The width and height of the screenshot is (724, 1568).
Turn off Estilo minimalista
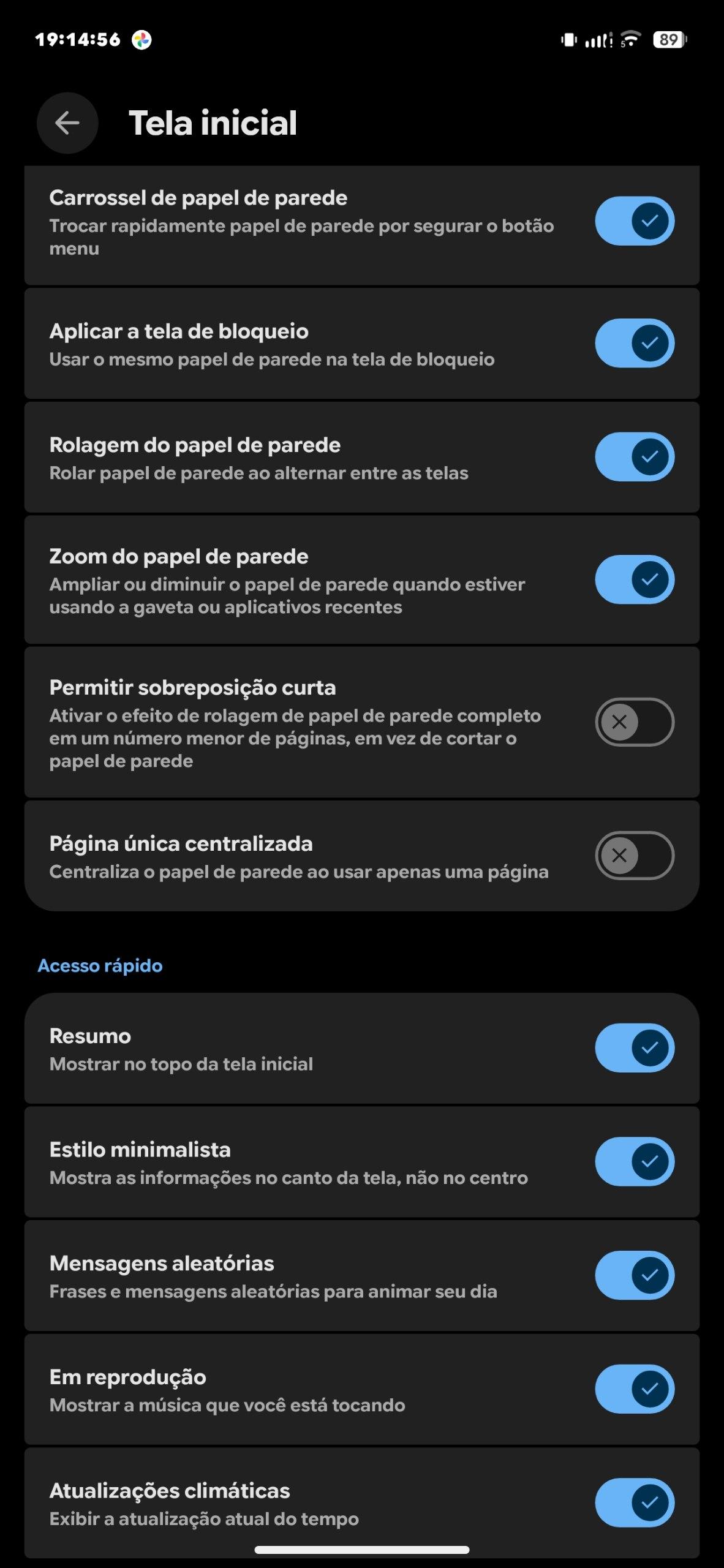635,1161
